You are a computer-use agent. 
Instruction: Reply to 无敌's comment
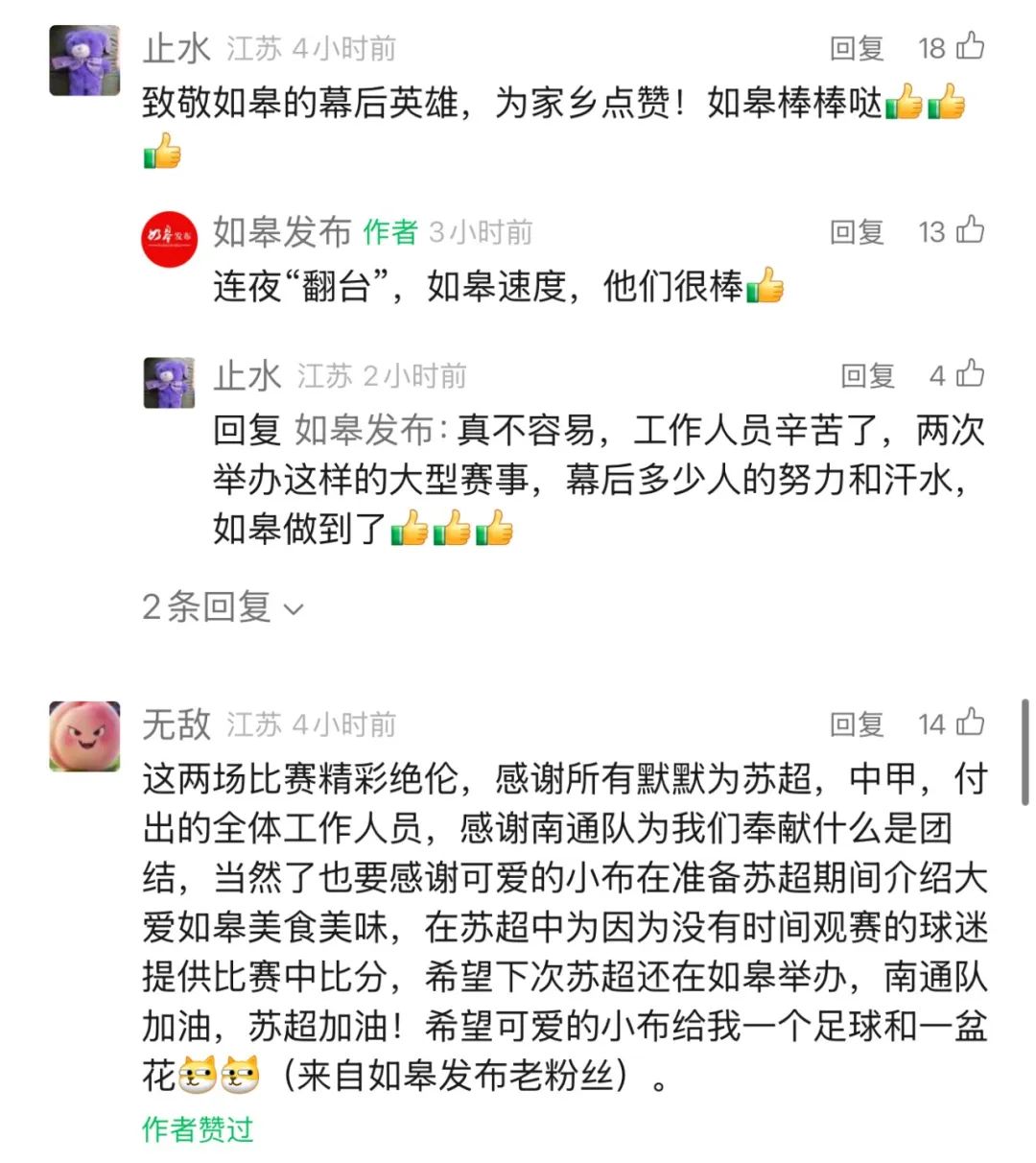(856, 724)
